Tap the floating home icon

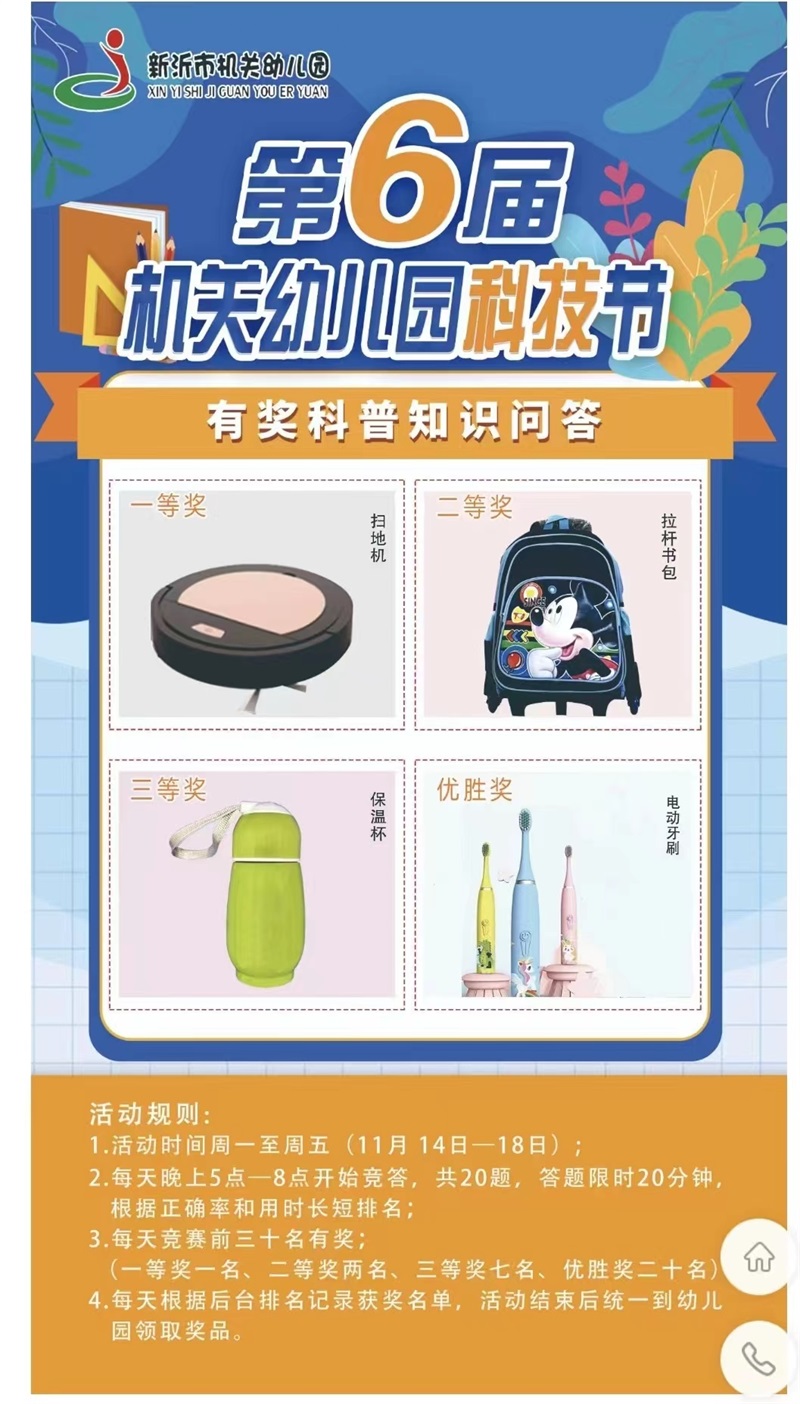coord(759,1257)
